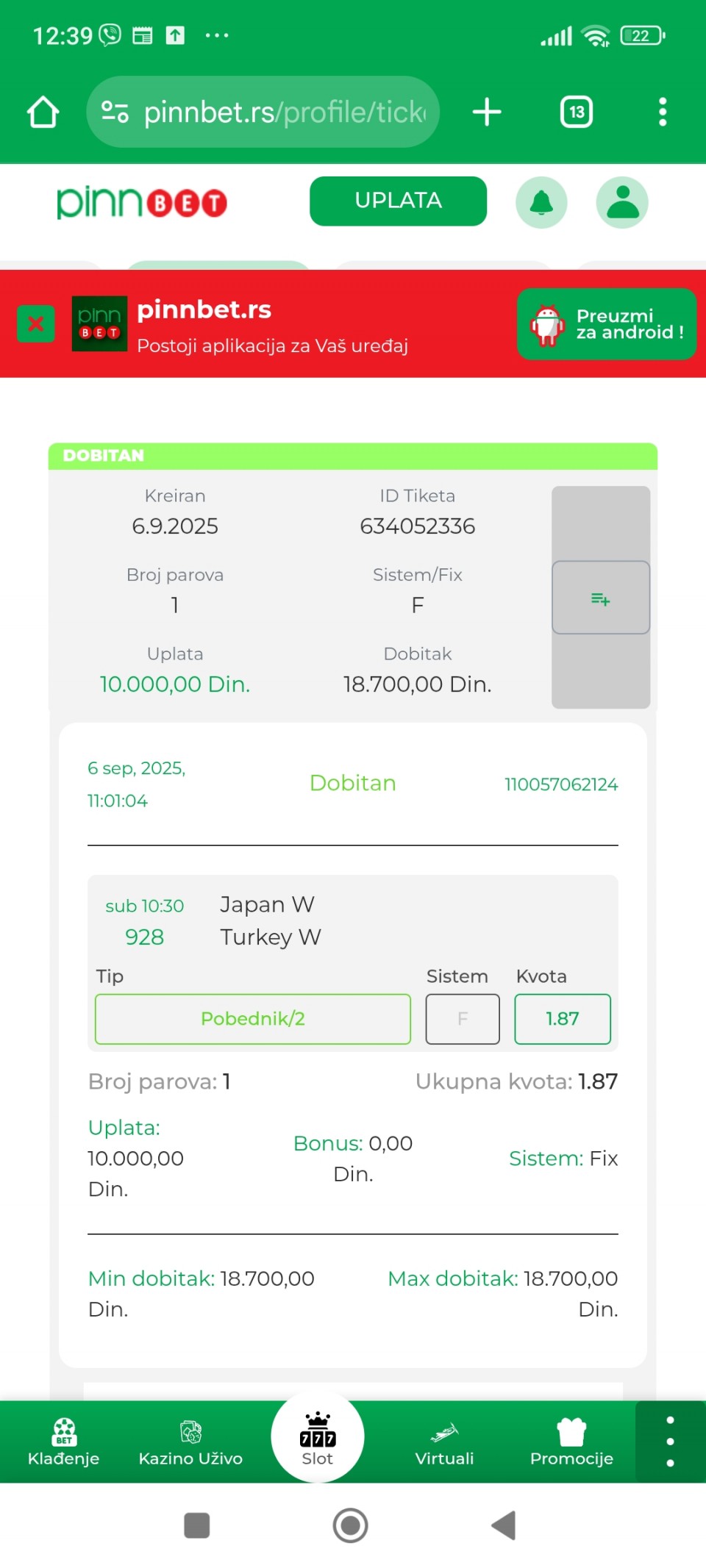706x1568 pixels.
Task: Tap the add-to-ticket list icon button
Action: pos(601,598)
